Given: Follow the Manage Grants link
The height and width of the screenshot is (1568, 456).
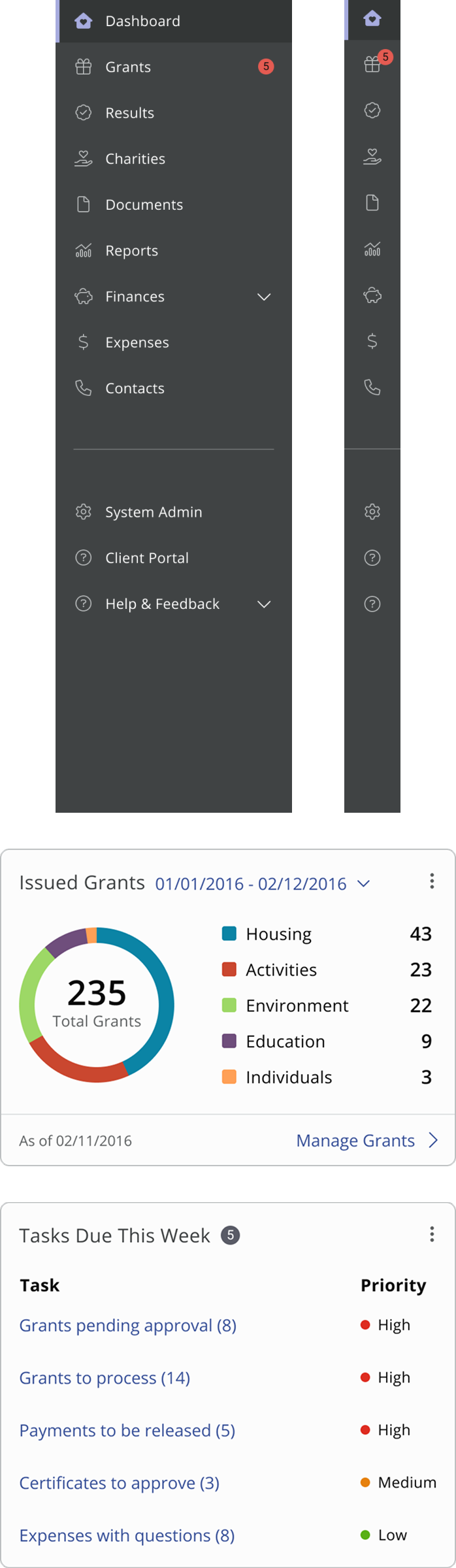Looking at the screenshot, I should pyautogui.click(x=366, y=1141).
